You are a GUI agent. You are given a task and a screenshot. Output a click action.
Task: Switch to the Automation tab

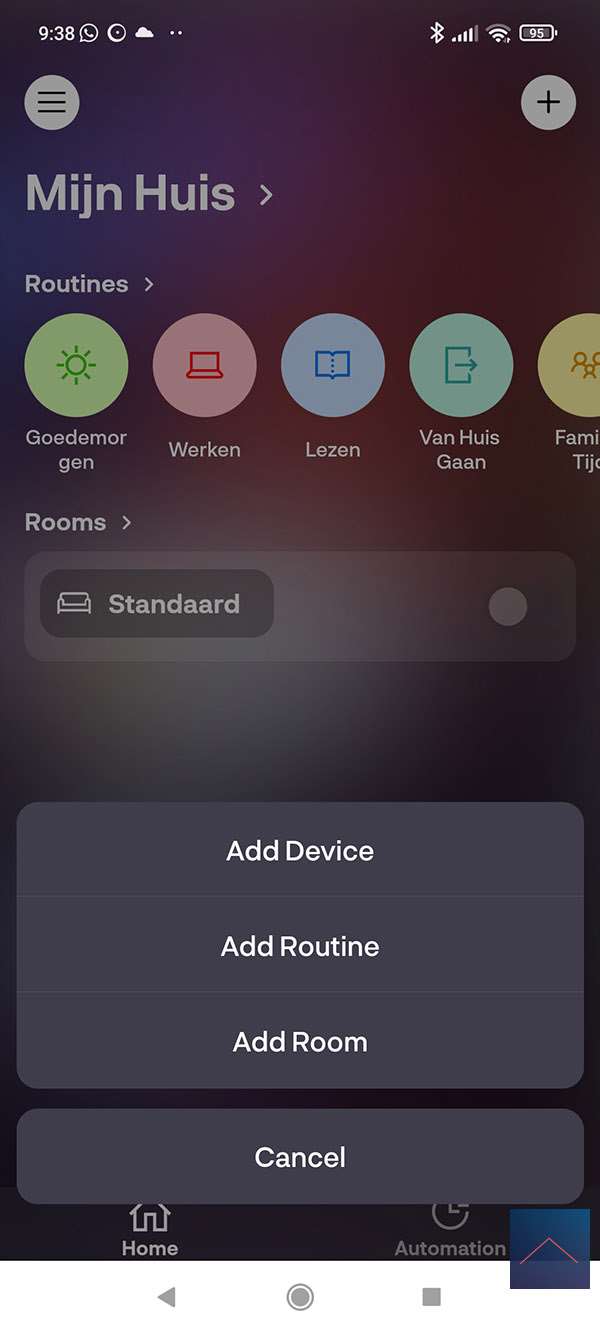coord(449,1230)
